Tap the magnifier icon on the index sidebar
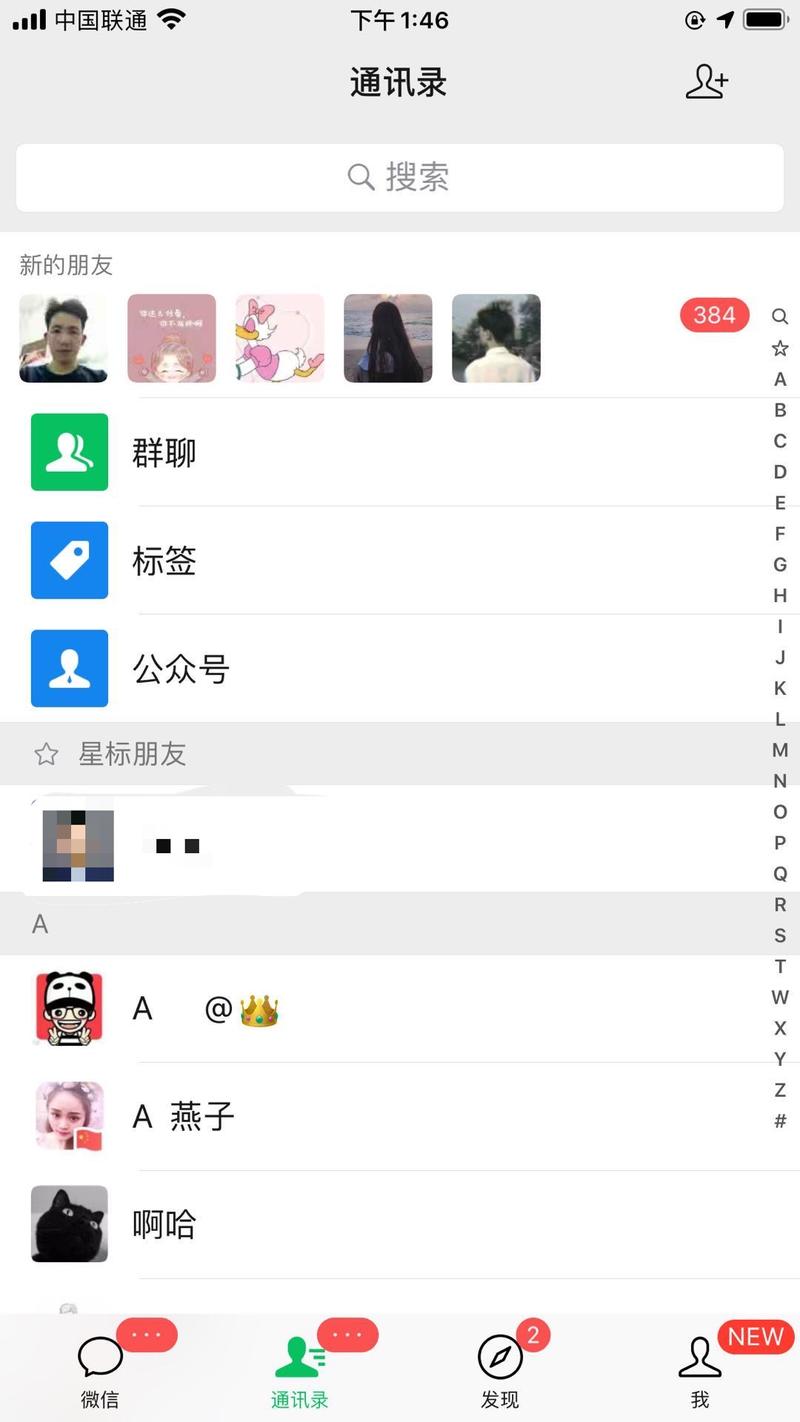The width and height of the screenshot is (800, 1422). [x=780, y=316]
